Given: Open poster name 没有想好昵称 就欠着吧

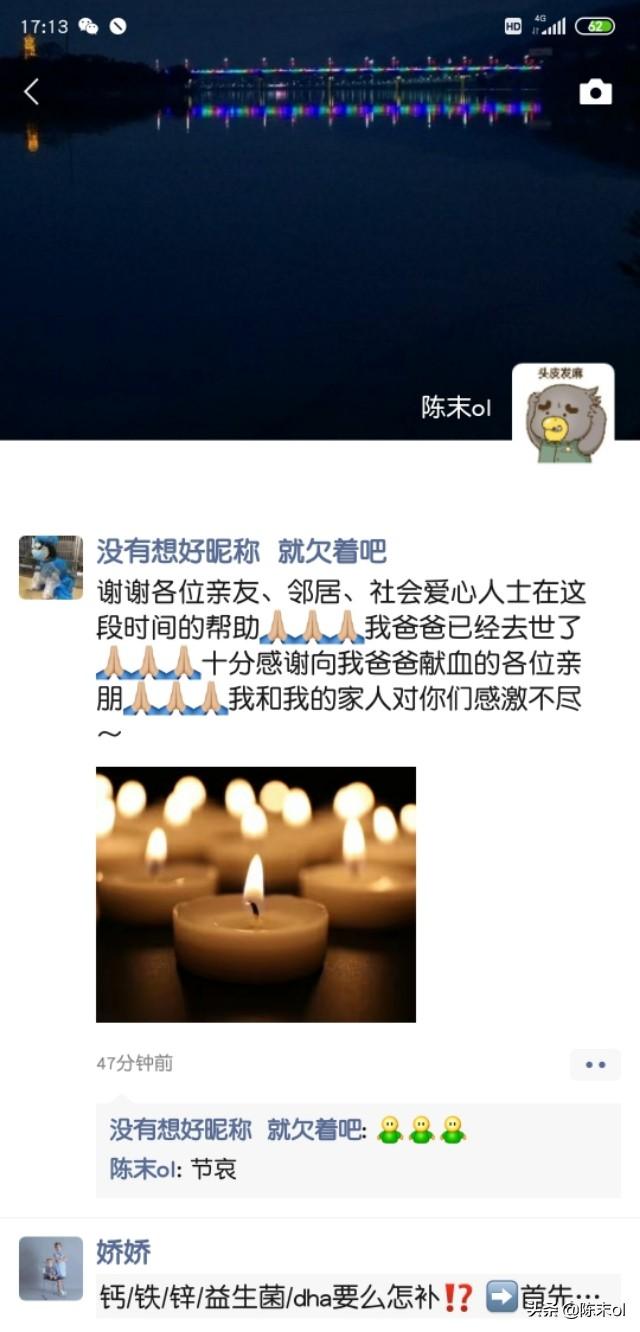Looking at the screenshot, I should 241,551.
